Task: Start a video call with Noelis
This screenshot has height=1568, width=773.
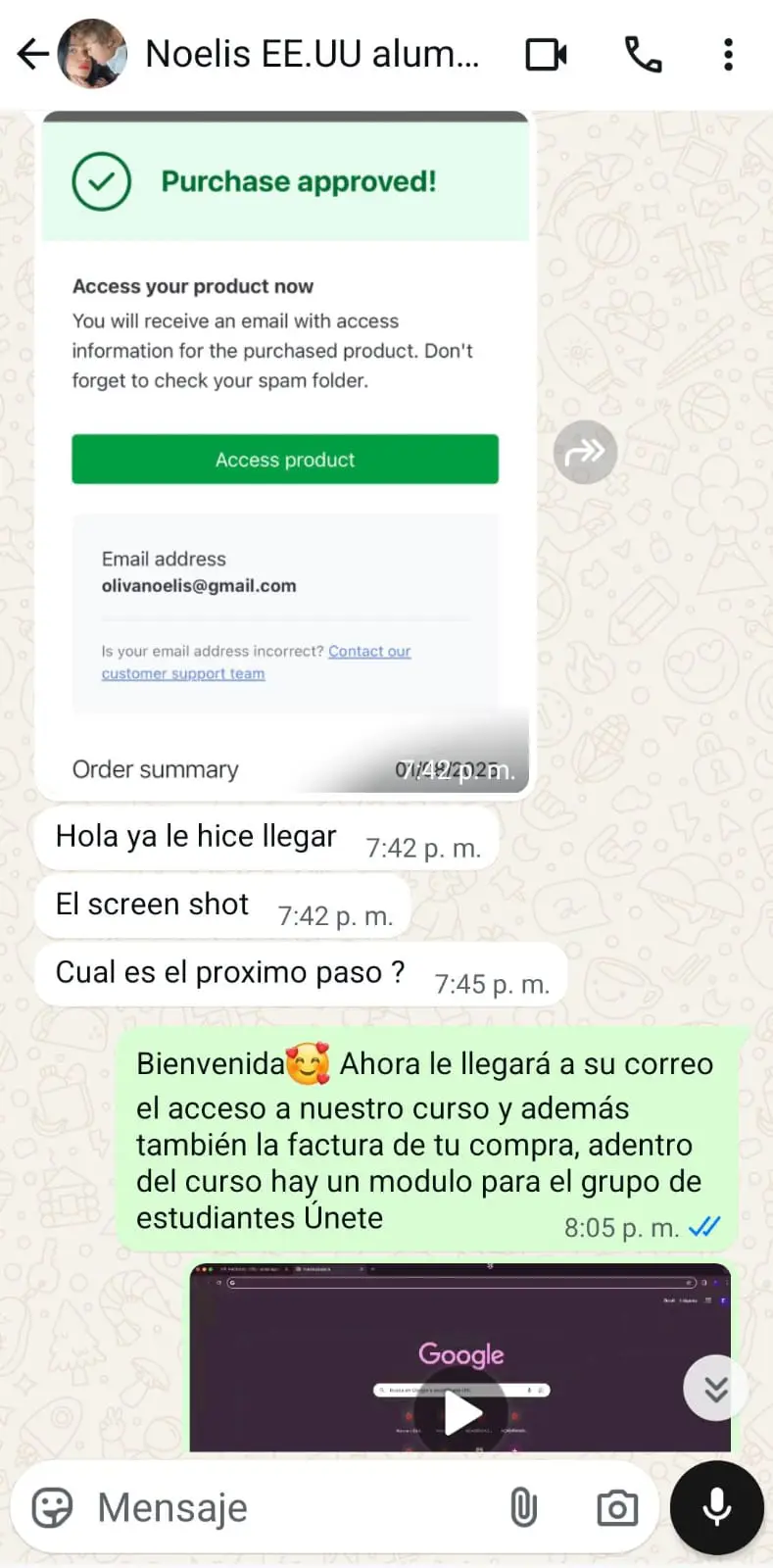Action: (x=546, y=54)
